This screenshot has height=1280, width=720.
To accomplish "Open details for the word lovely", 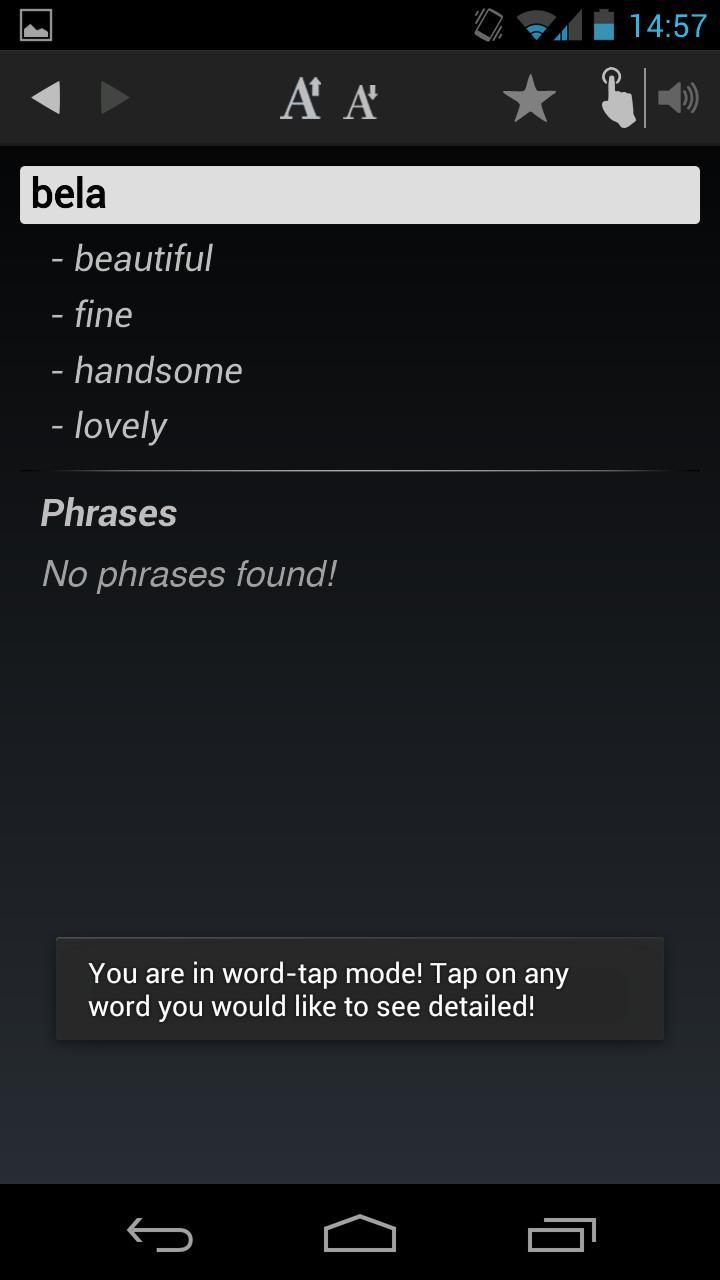I will [x=120, y=426].
